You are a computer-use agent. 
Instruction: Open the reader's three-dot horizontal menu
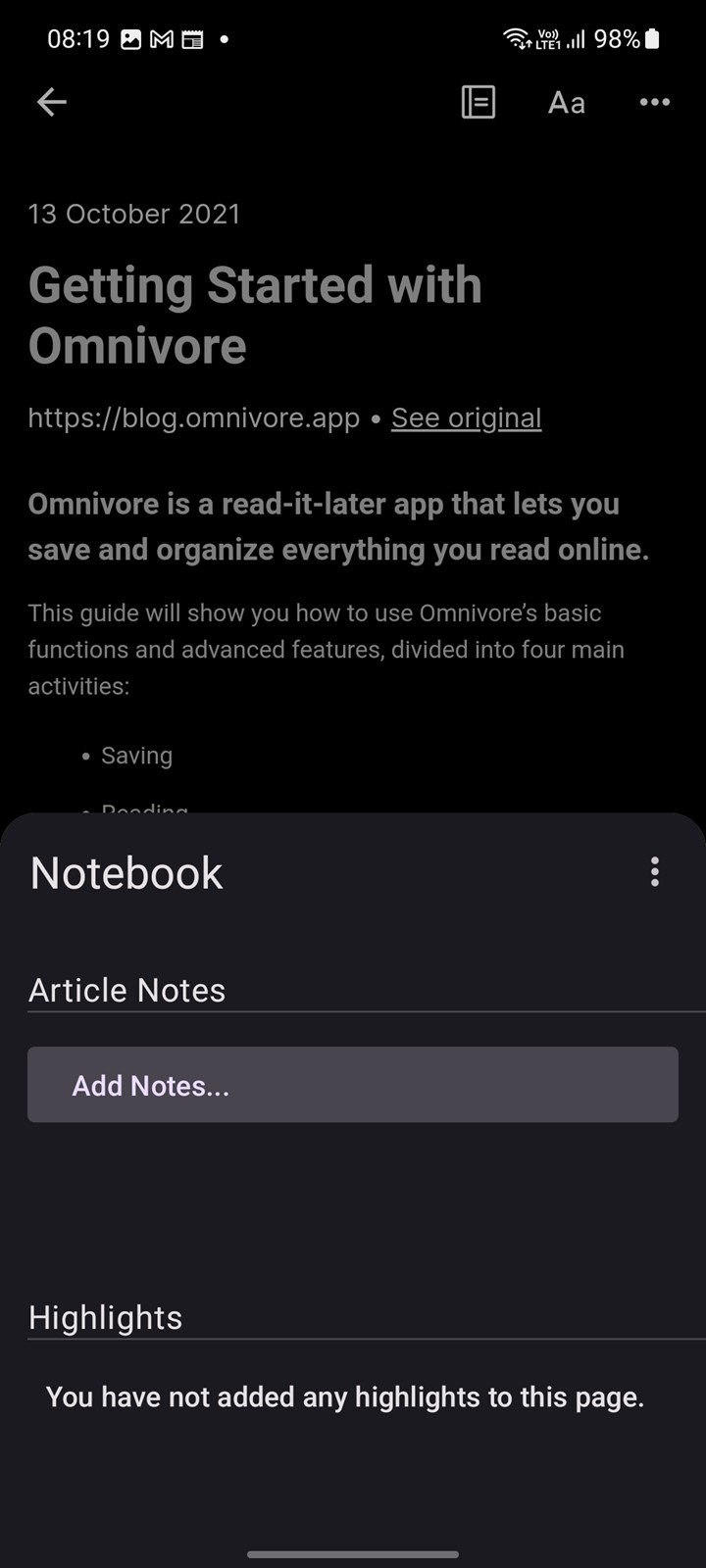point(655,102)
